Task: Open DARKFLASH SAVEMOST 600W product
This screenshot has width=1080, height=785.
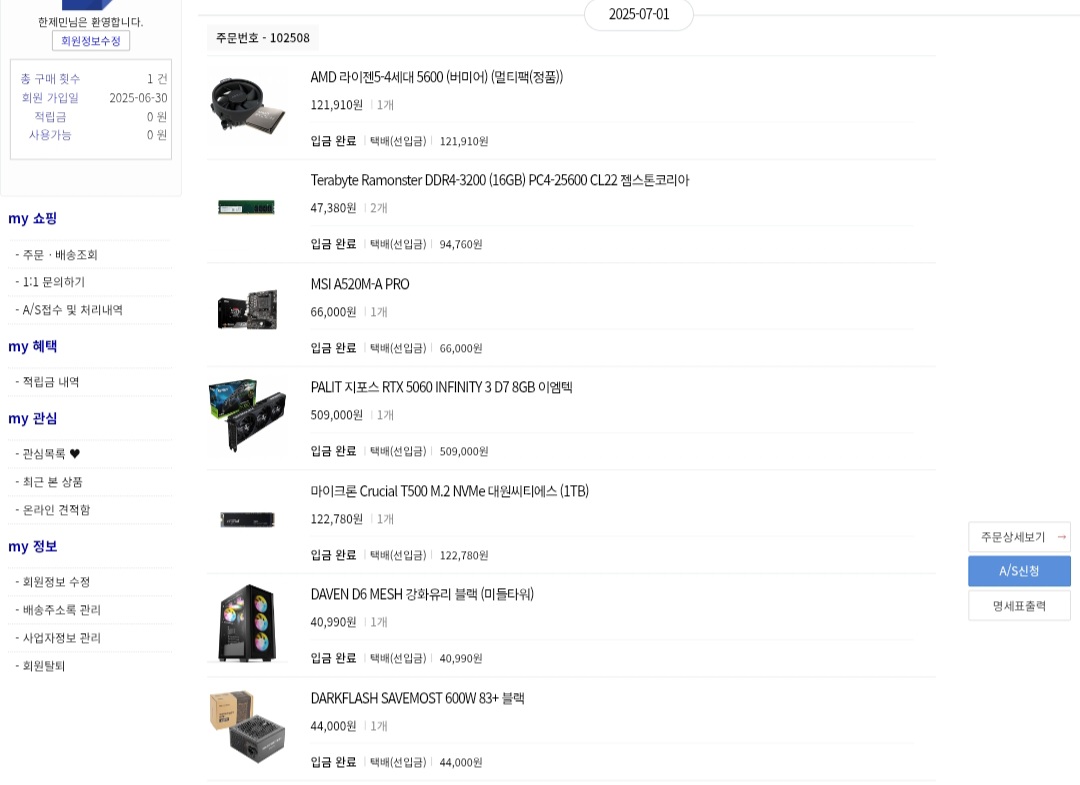Action: pyautogui.click(x=417, y=698)
